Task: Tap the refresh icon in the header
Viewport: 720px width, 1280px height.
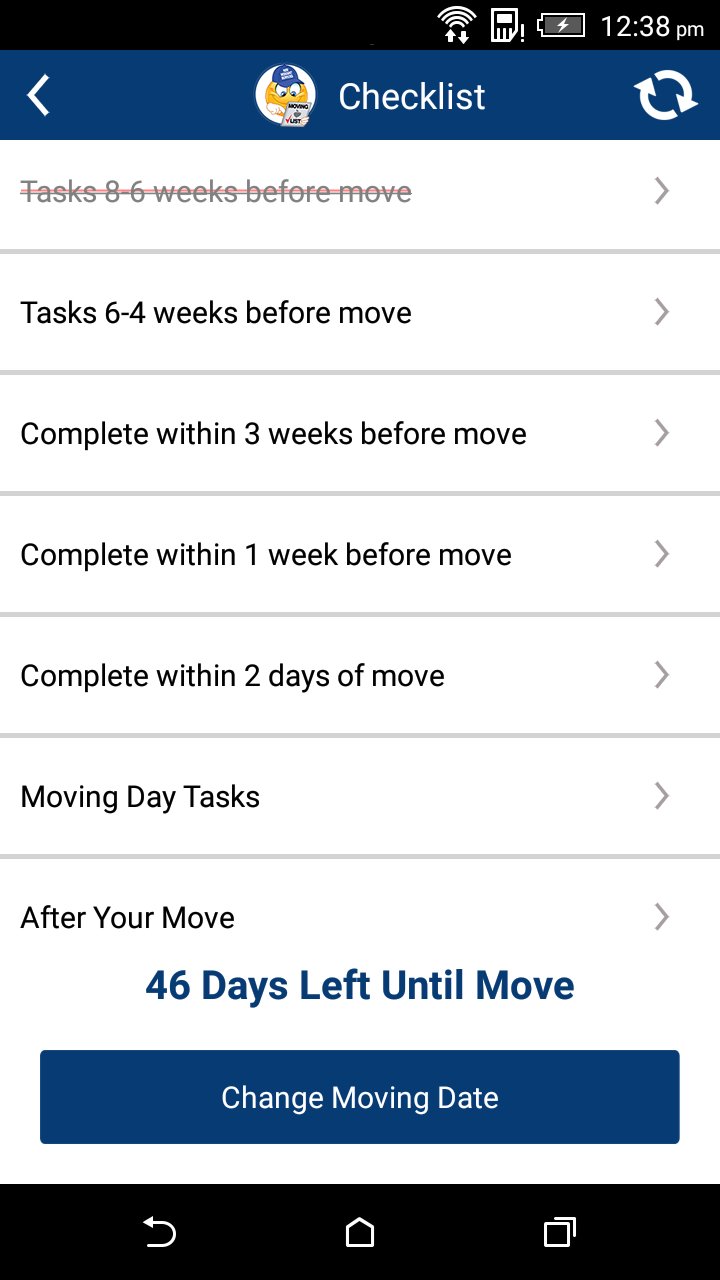Action: pyautogui.click(x=665, y=96)
